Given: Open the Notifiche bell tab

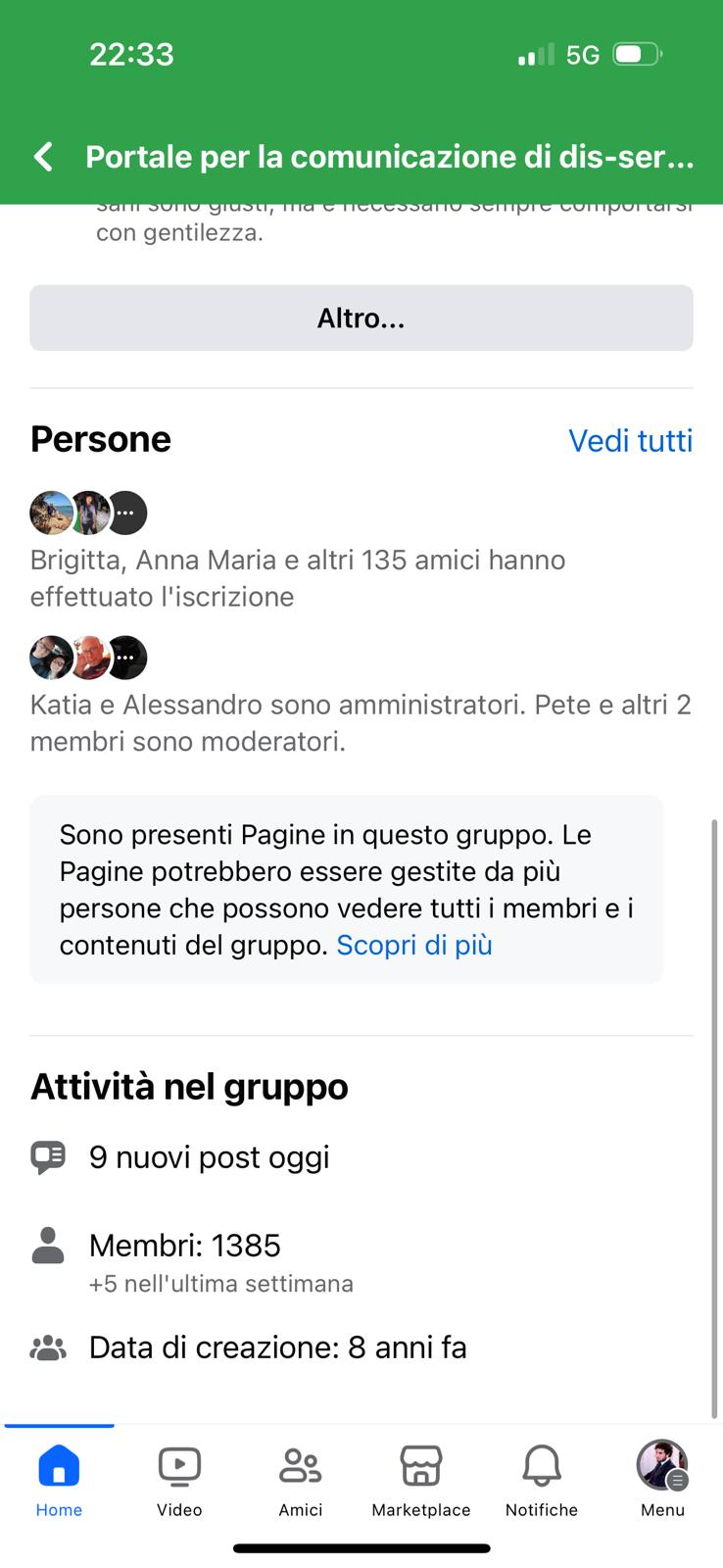Looking at the screenshot, I should coord(541,1480).
